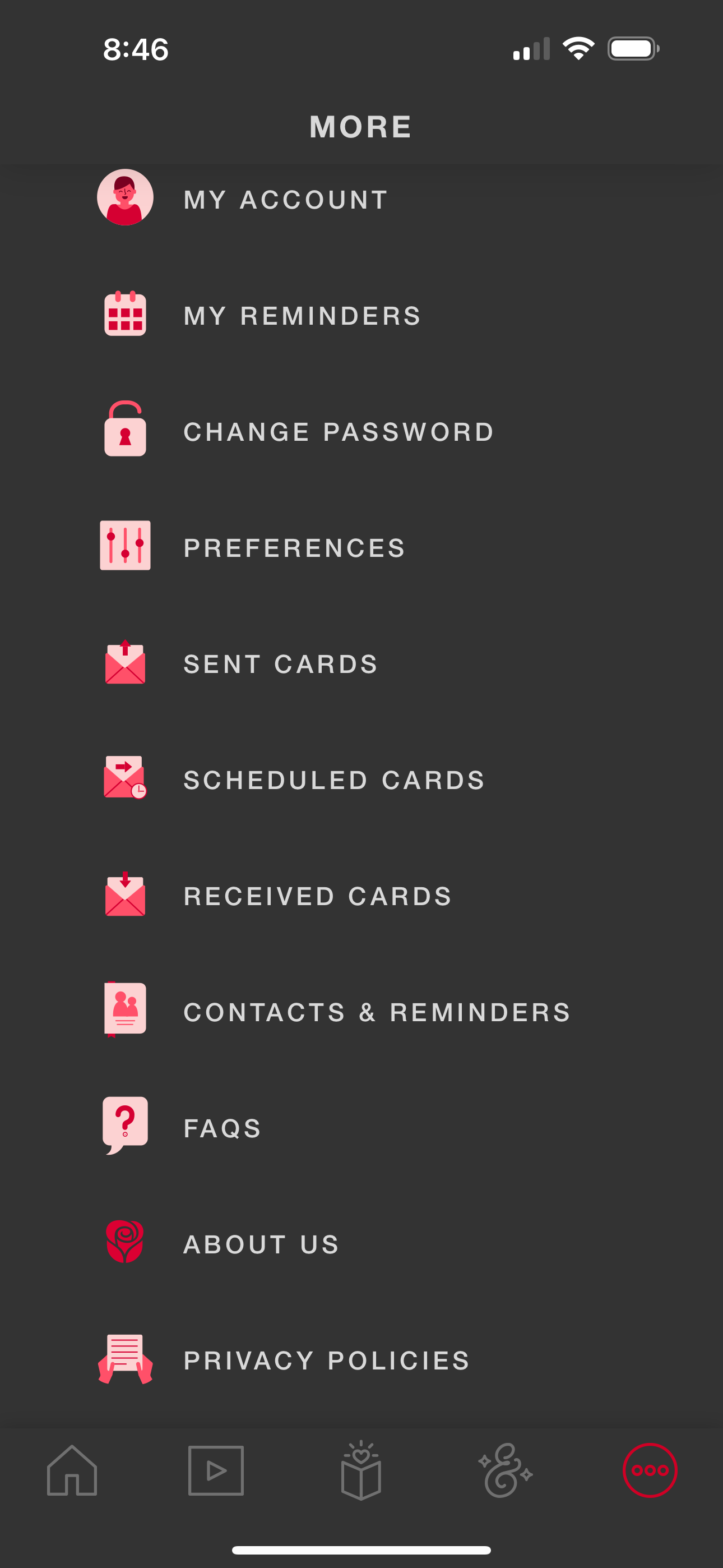The image size is (723, 1568).
Task: View Scheduled Cards
Action: 361,780
